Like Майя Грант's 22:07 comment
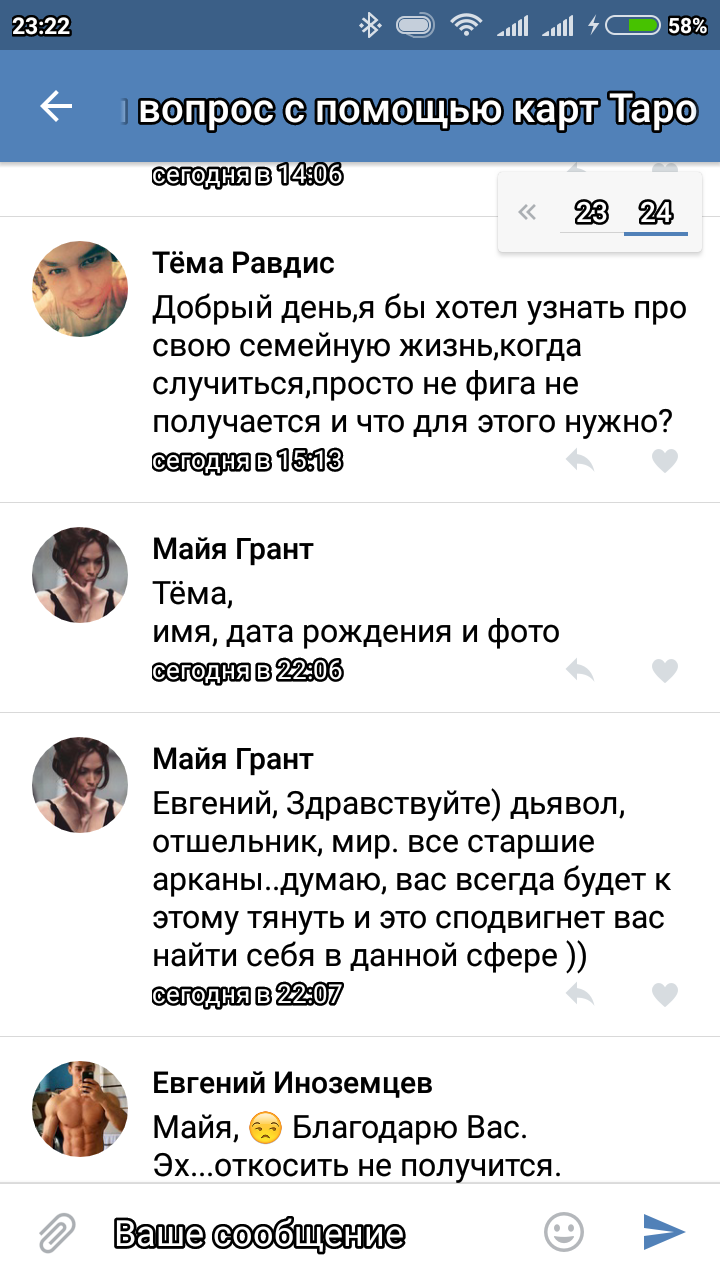The width and height of the screenshot is (720, 1280). click(665, 994)
